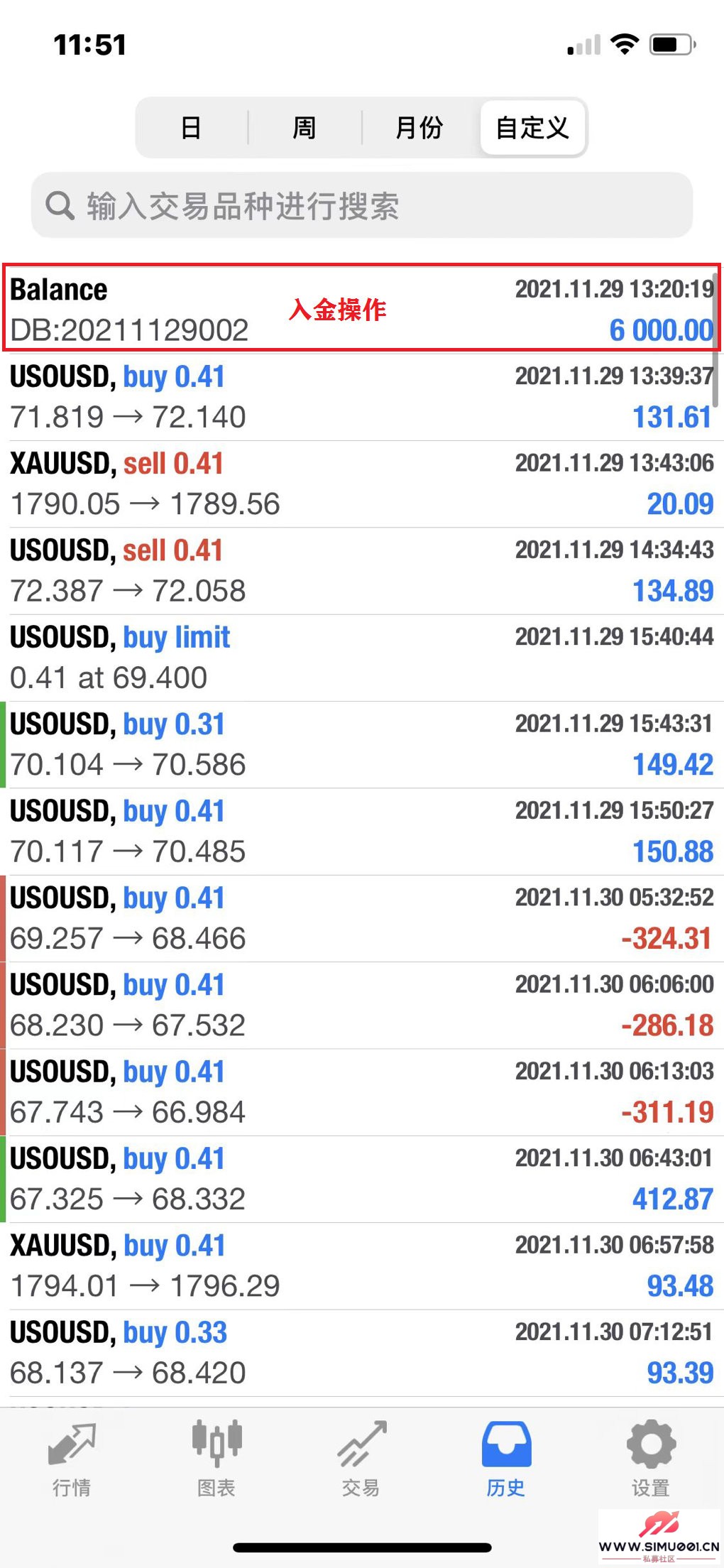Open the USOUSD buy limit order row

tap(362, 658)
